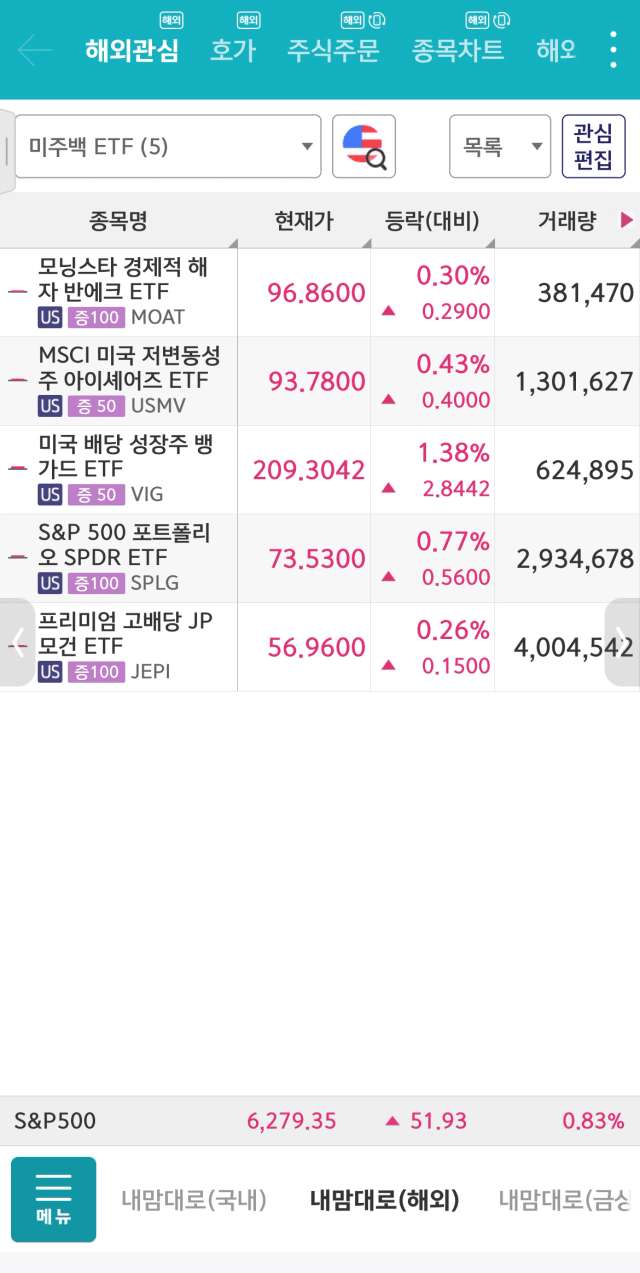640x1273 pixels.
Task: Switch to the 호가 tab
Action: [233, 50]
